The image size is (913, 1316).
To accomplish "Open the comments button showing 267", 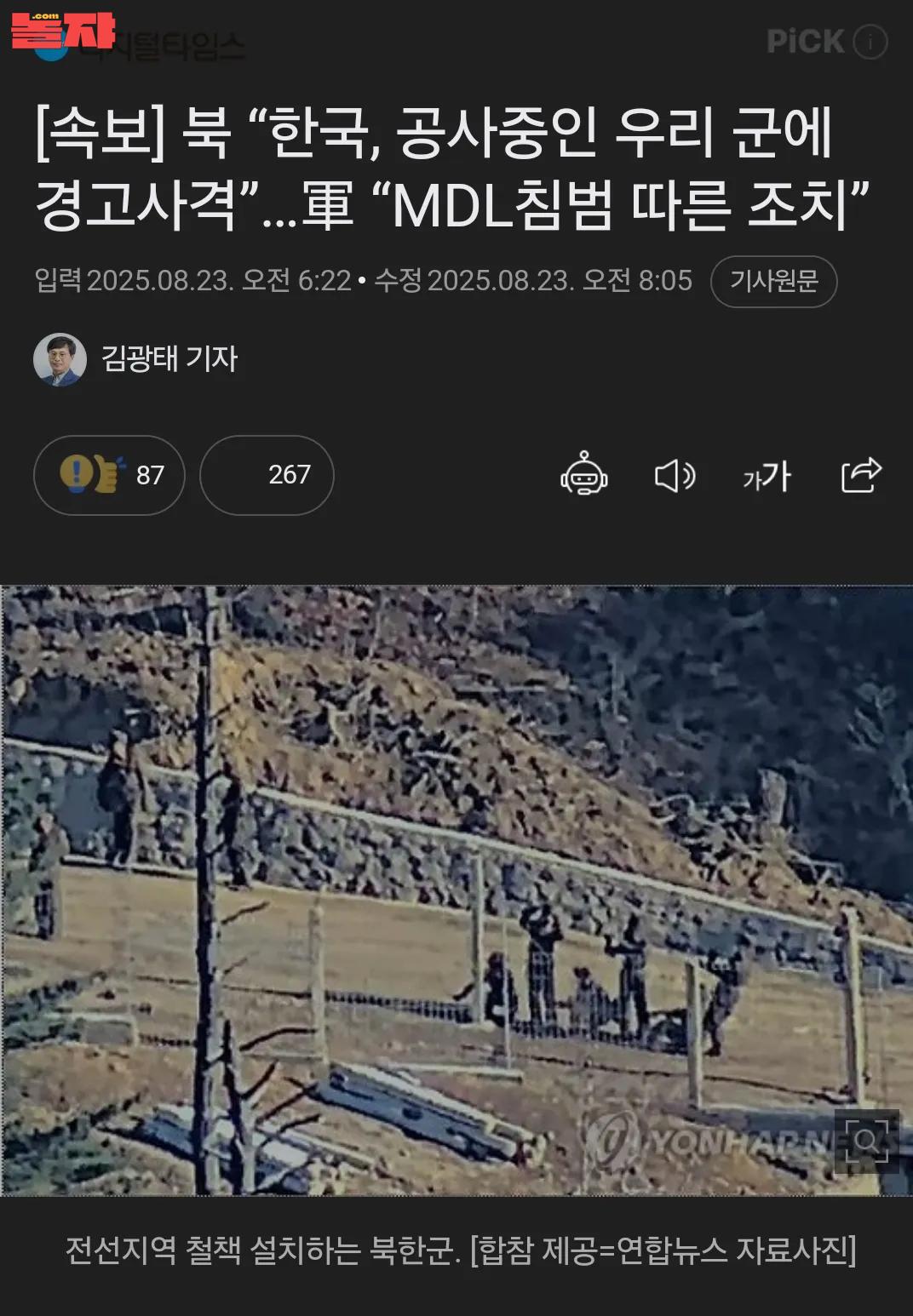I will coord(267,475).
